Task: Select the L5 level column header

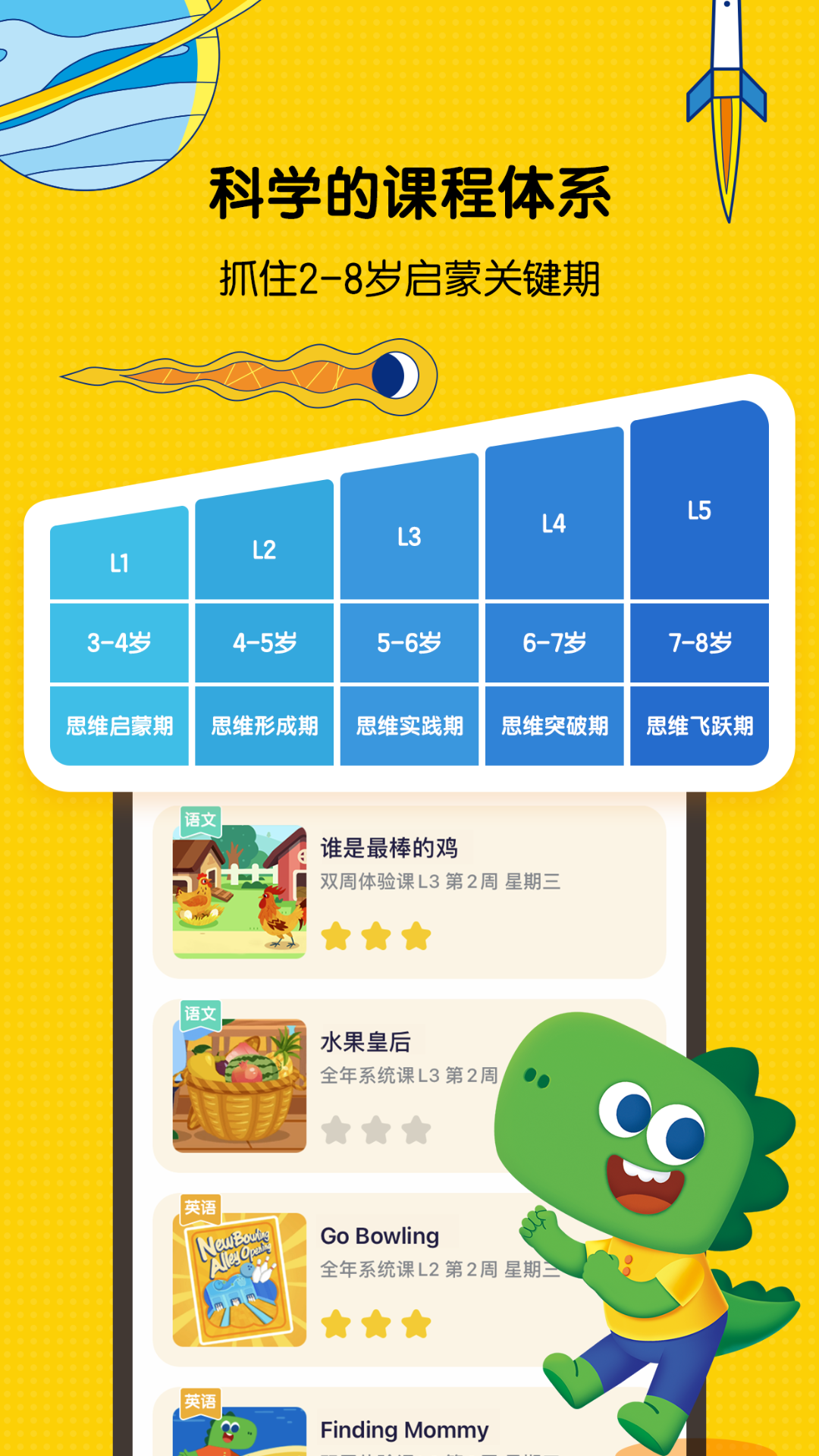Action: [699, 510]
